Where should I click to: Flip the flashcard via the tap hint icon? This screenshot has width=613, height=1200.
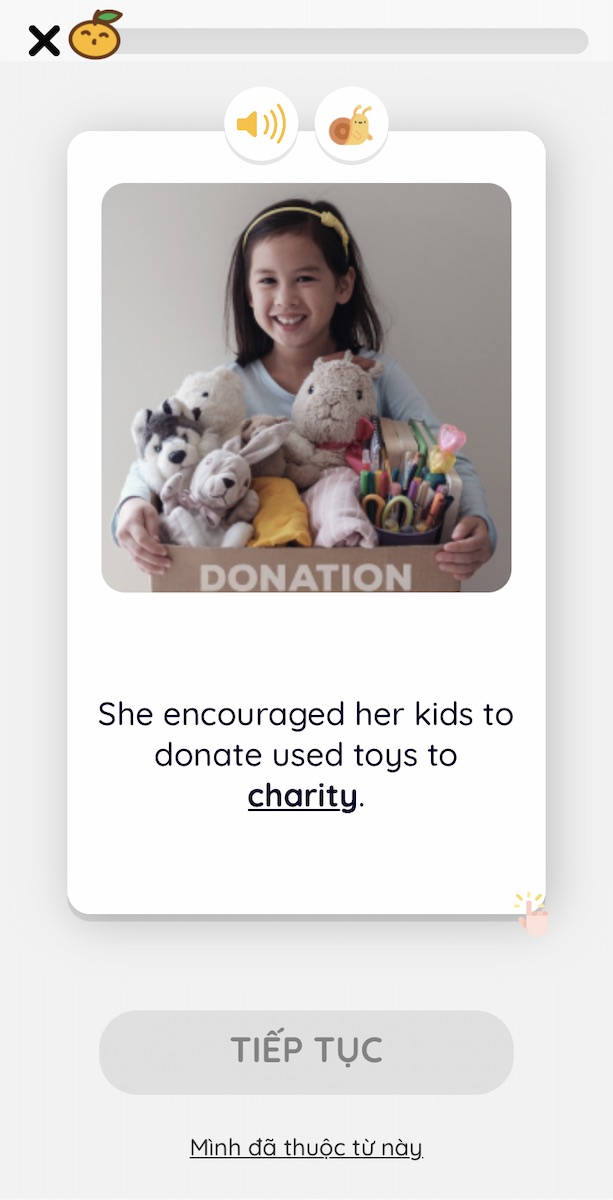532,913
